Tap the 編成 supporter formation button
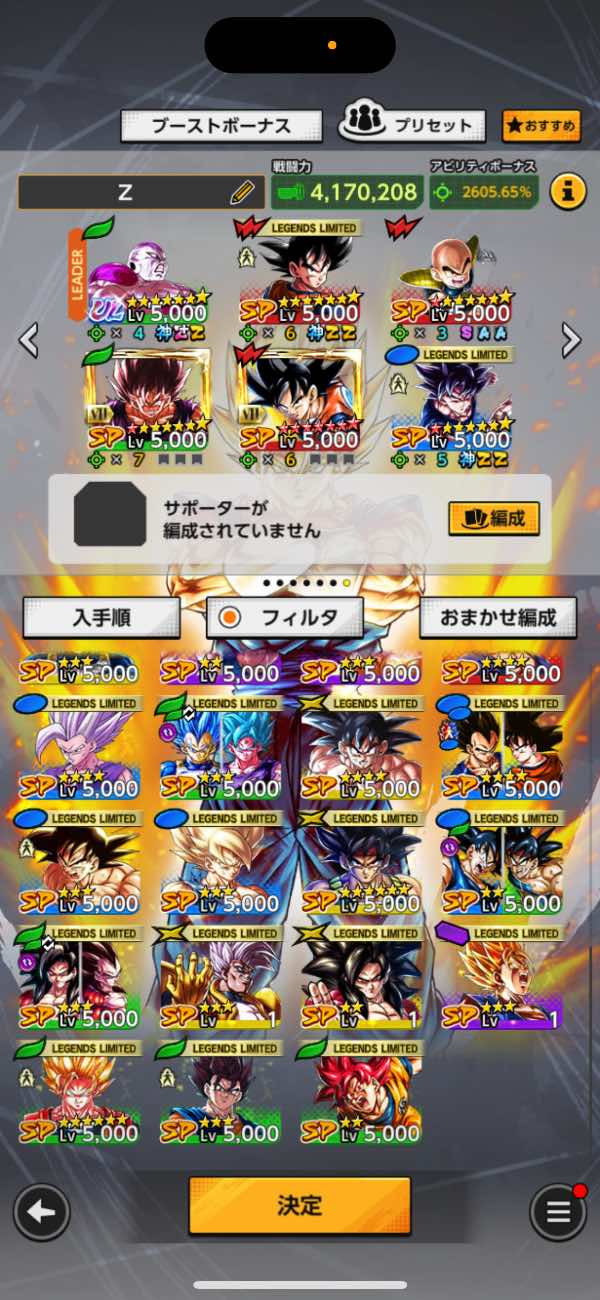The width and height of the screenshot is (600, 1300). click(x=494, y=518)
